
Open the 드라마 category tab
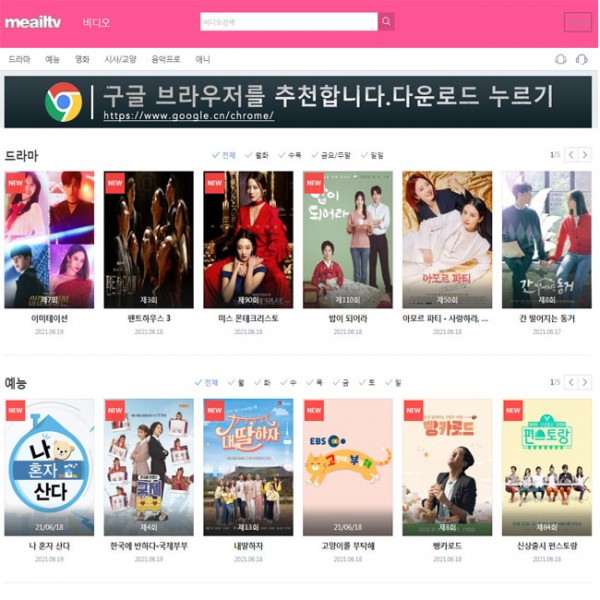click(x=19, y=59)
